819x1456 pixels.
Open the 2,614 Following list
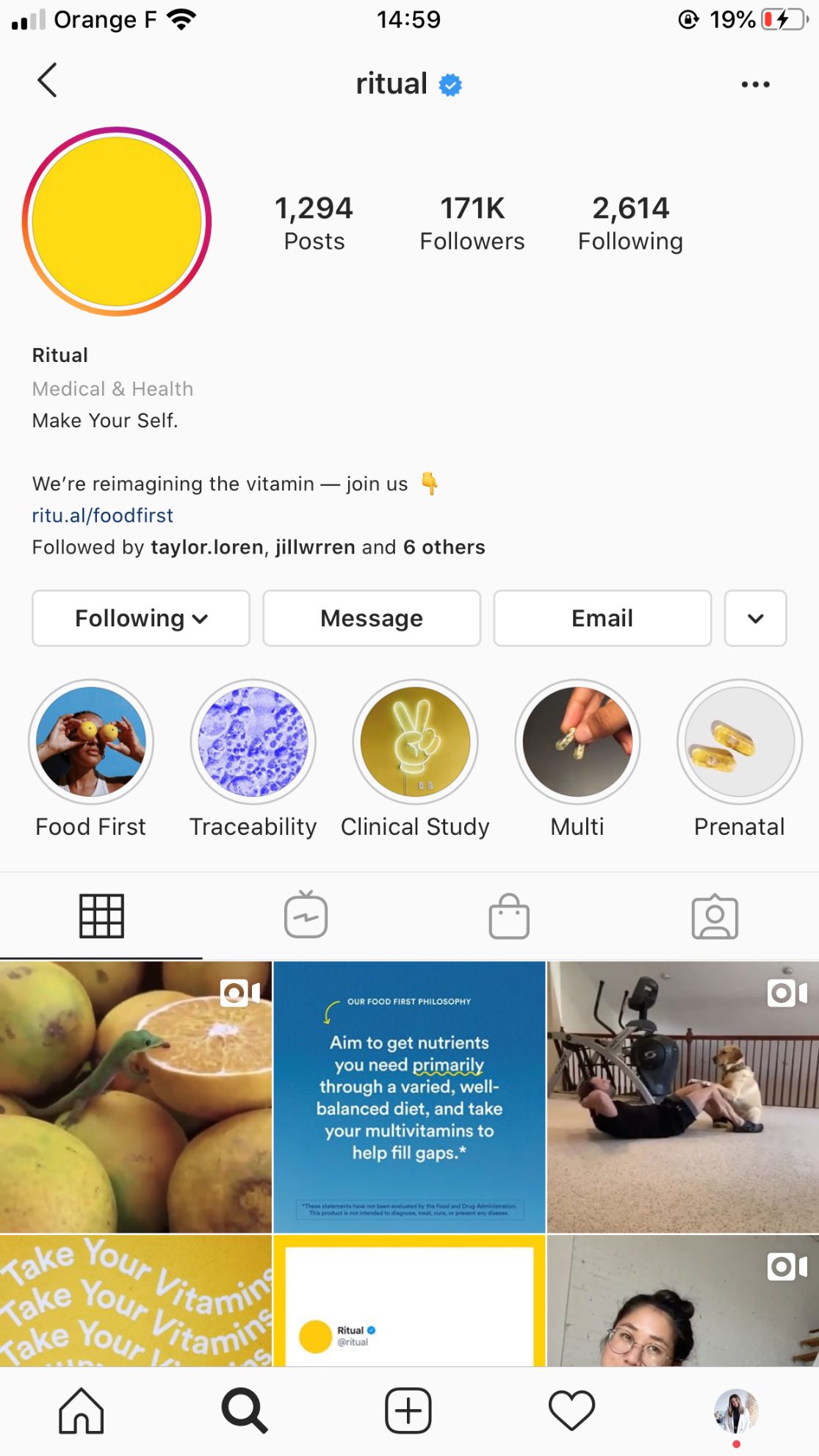point(630,223)
